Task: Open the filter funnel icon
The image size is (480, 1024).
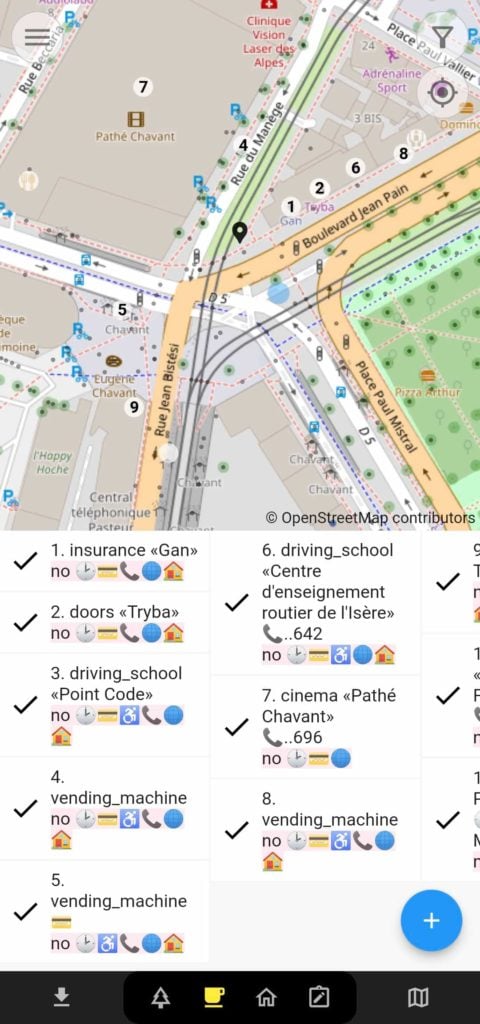Action: coord(442,37)
